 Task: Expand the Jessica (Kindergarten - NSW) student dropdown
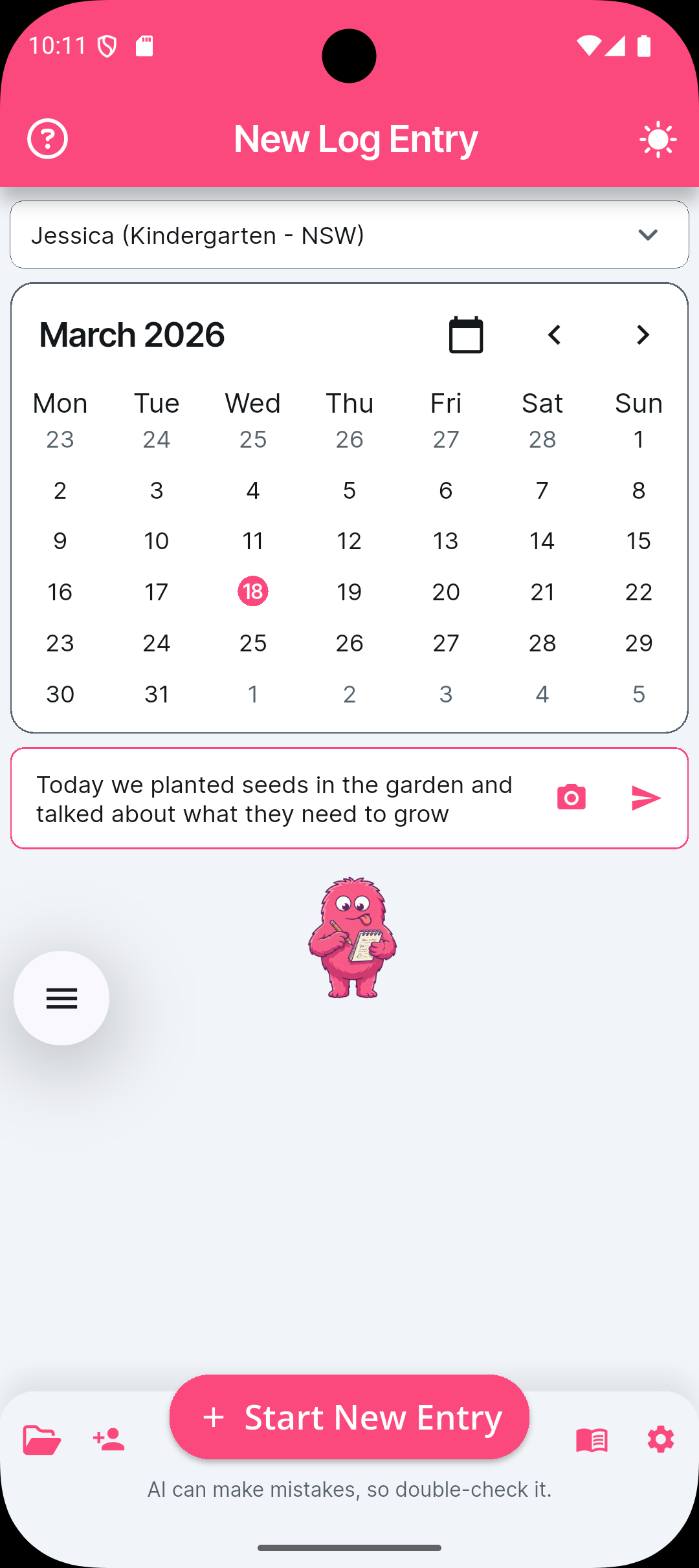pyautogui.click(x=349, y=234)
